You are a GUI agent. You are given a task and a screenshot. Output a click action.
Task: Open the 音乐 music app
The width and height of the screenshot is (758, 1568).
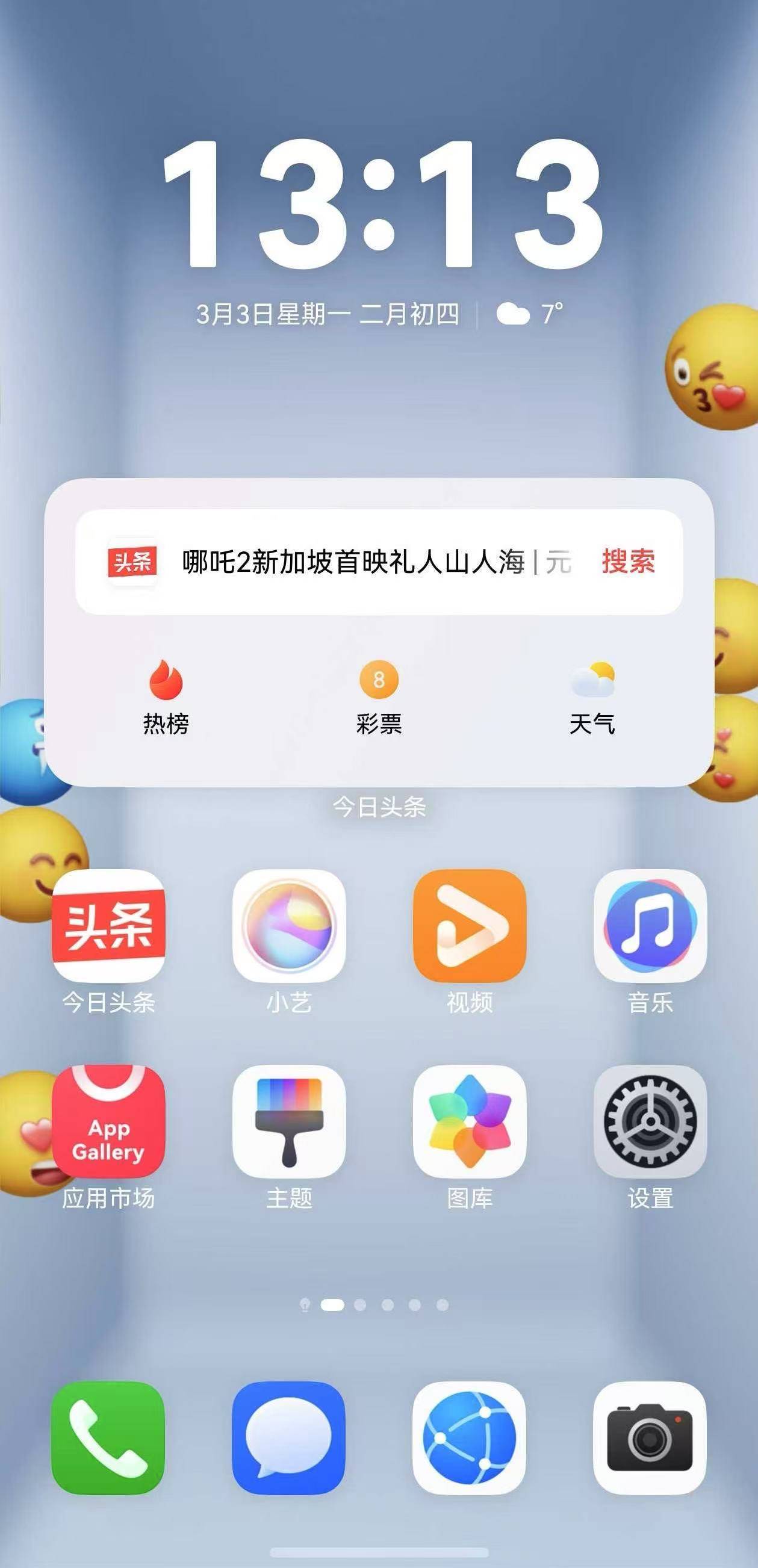(x=650, y=925)
